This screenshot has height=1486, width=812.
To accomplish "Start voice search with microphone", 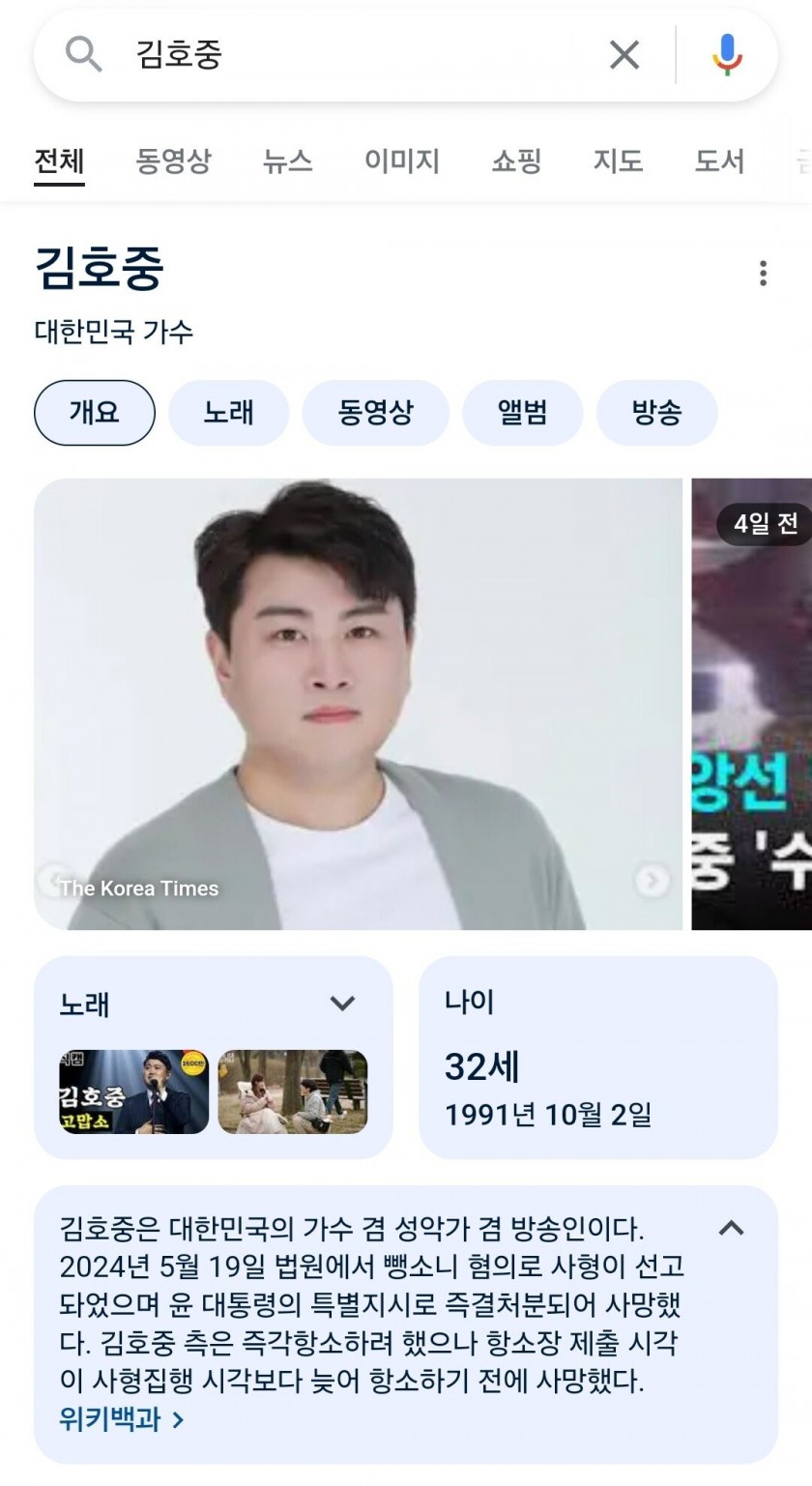I will click(727, 55).
